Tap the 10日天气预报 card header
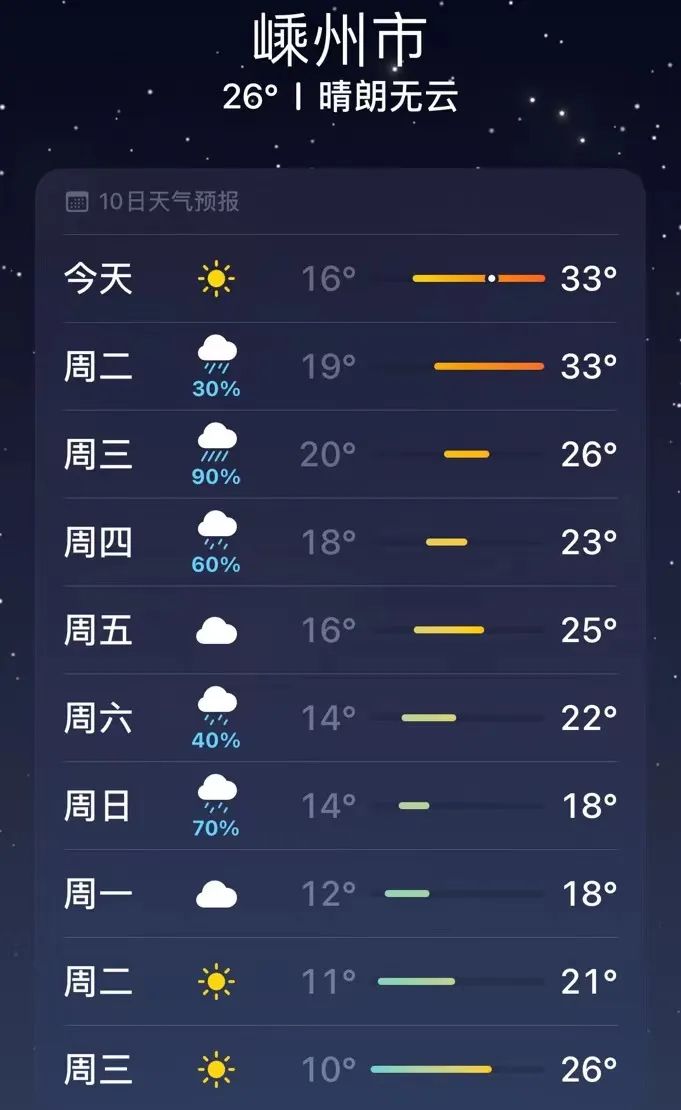The width and height of the screenshot is (681, 1110). click(x=168, y=202)
